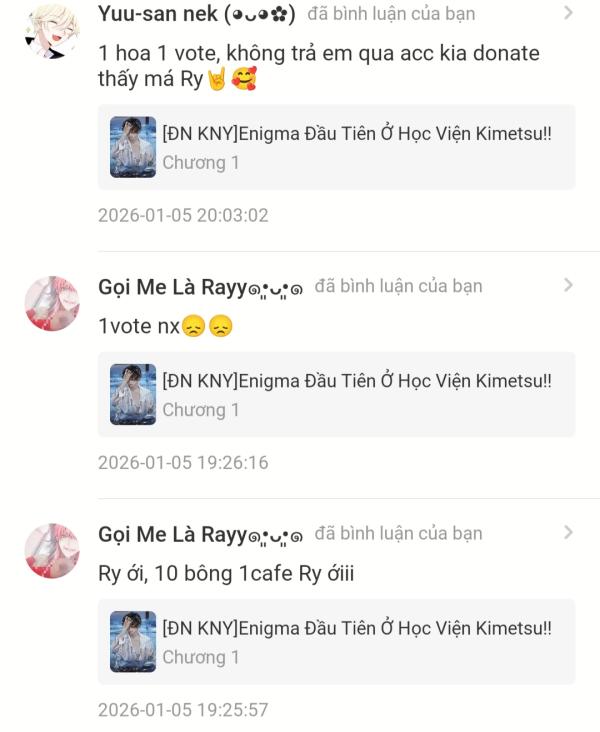This screenshot has width=600, height=732.
Task: Open the chevron on Yuu-san nek's comment
Action: 569,13
